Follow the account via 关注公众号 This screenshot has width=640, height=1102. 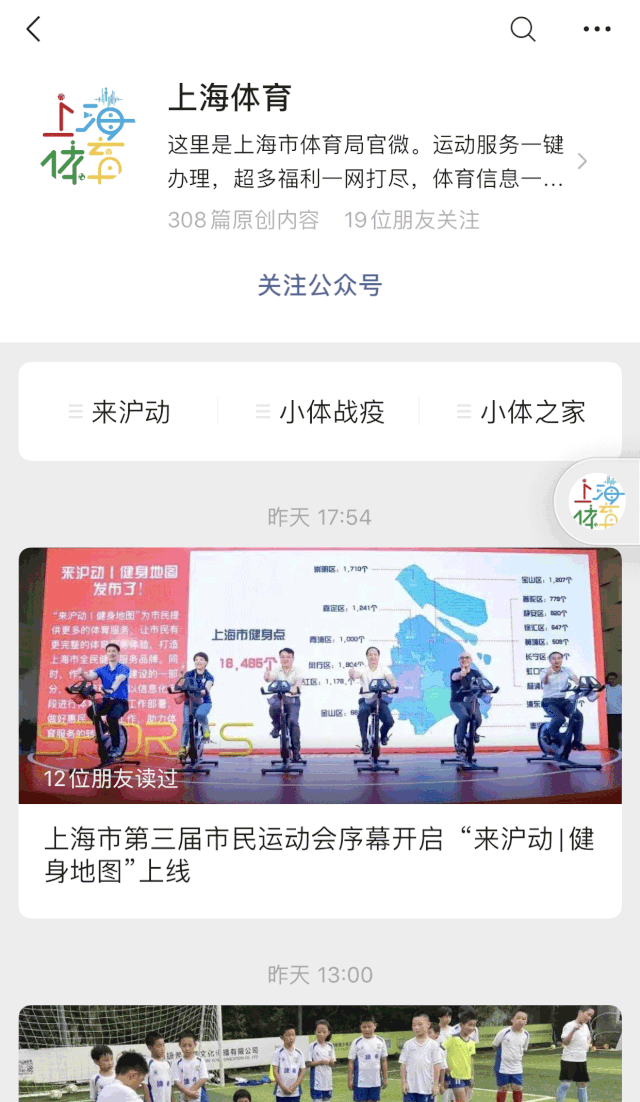click(320, 286)
